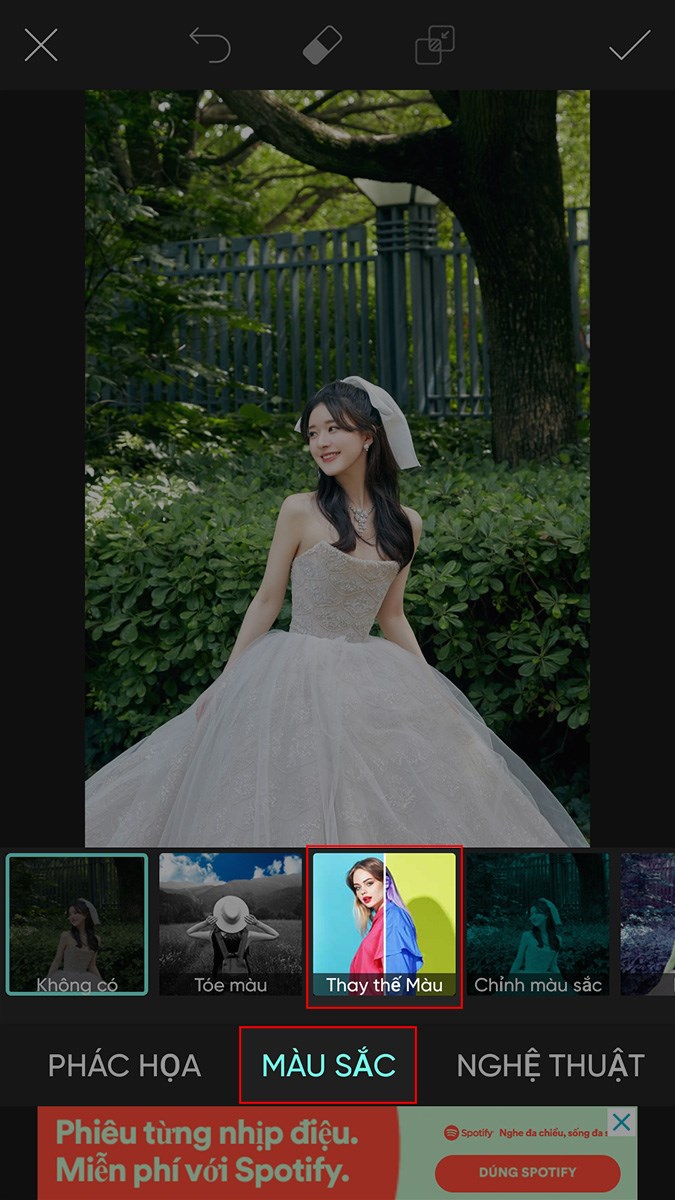Tap the compare overlay icon
675x1200 pixels.
(x=435, y=45)
